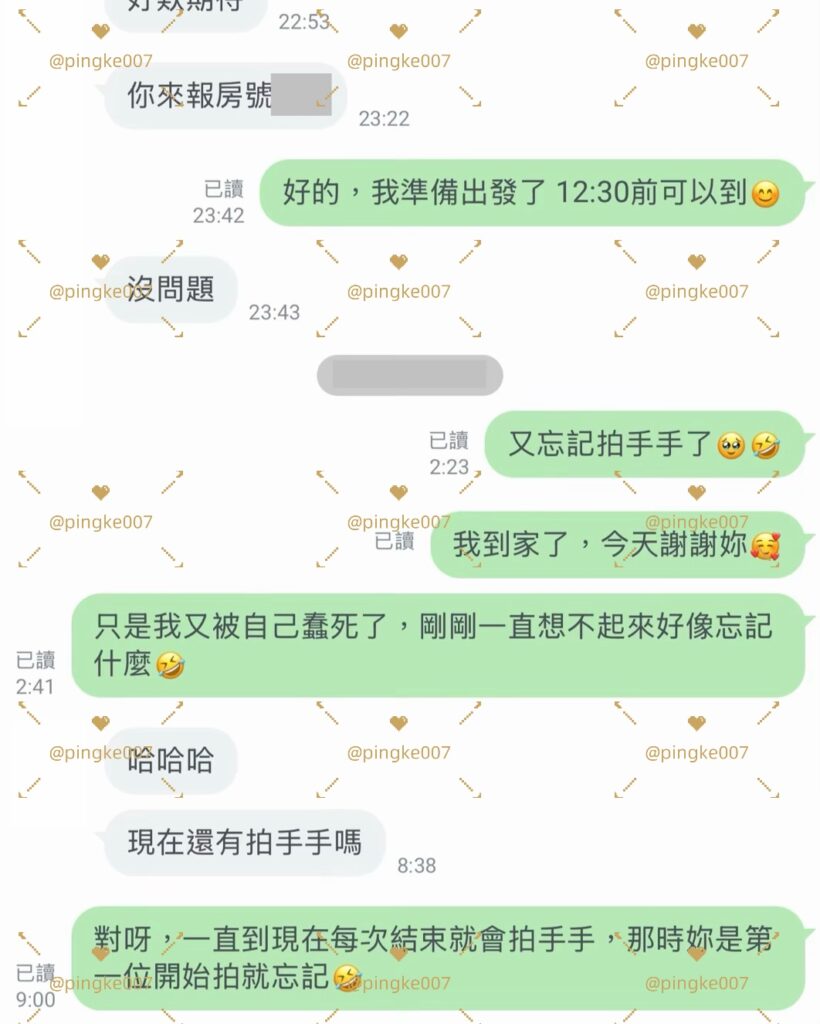Viewport: 820px width, 1024px height.
Task: Click the grey redacted message bubble
Action: coord(410,375)
